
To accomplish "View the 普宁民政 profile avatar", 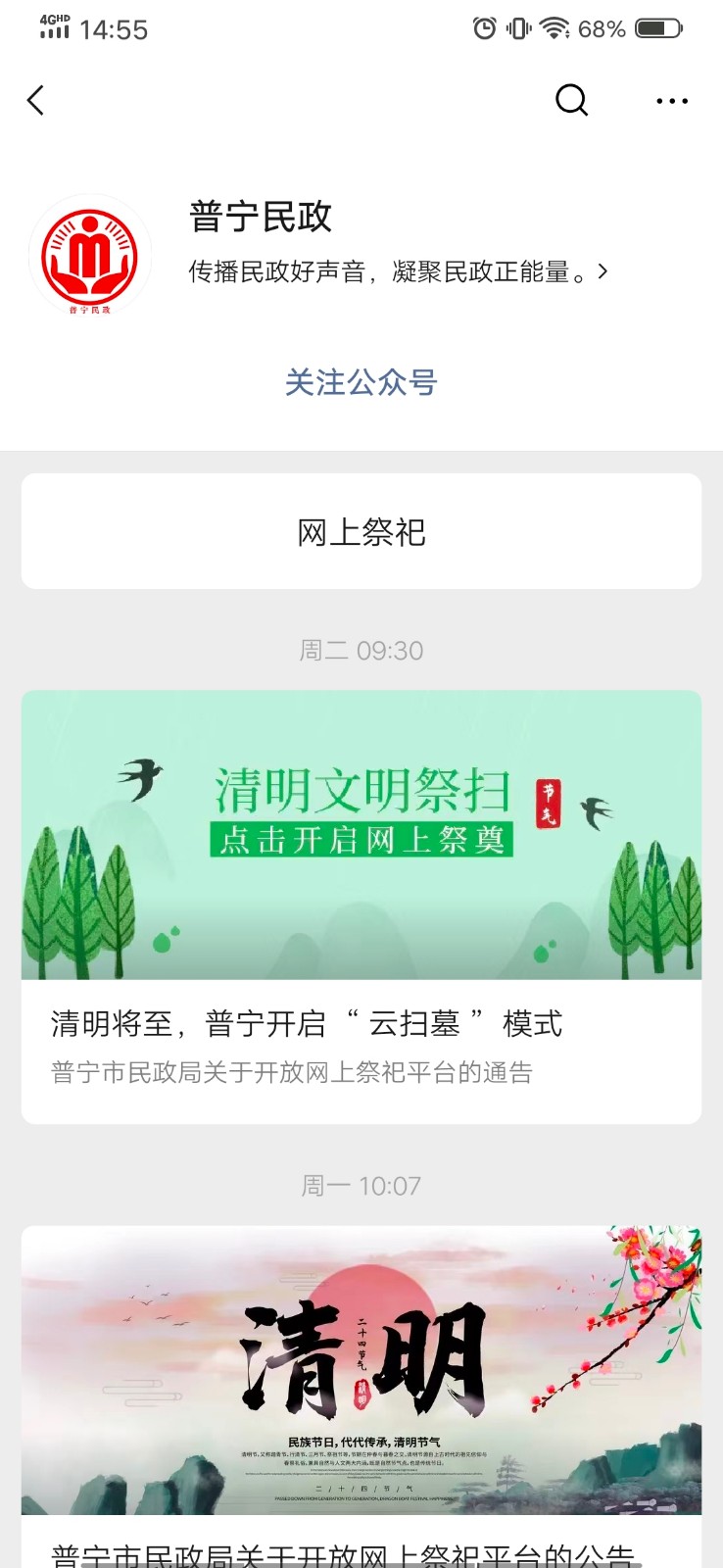I will click(x=90, y=257).
